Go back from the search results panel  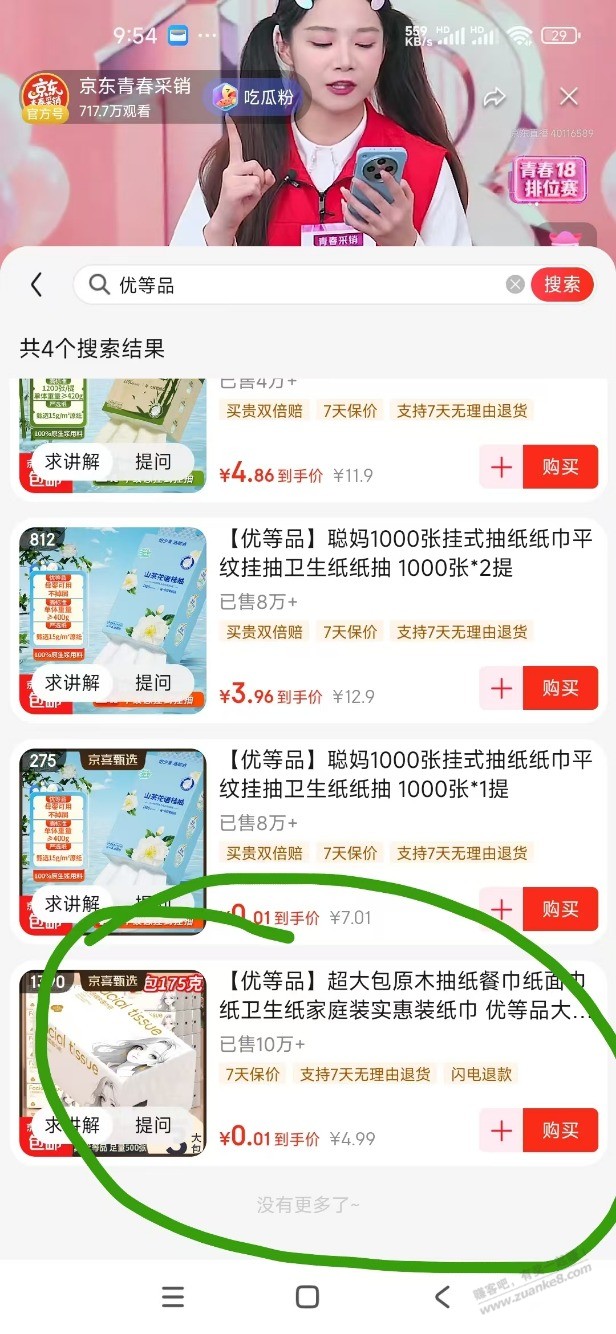37,285
